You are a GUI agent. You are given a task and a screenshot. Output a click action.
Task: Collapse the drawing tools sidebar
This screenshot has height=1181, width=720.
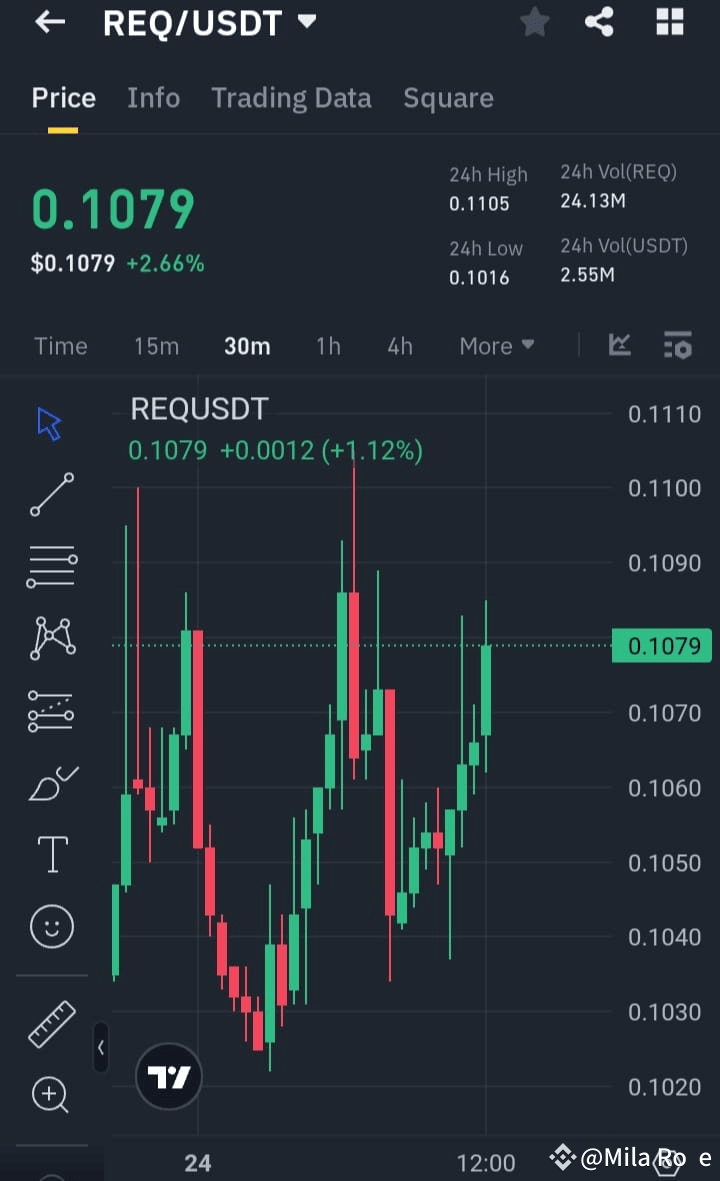click(x=101, y=1048)
